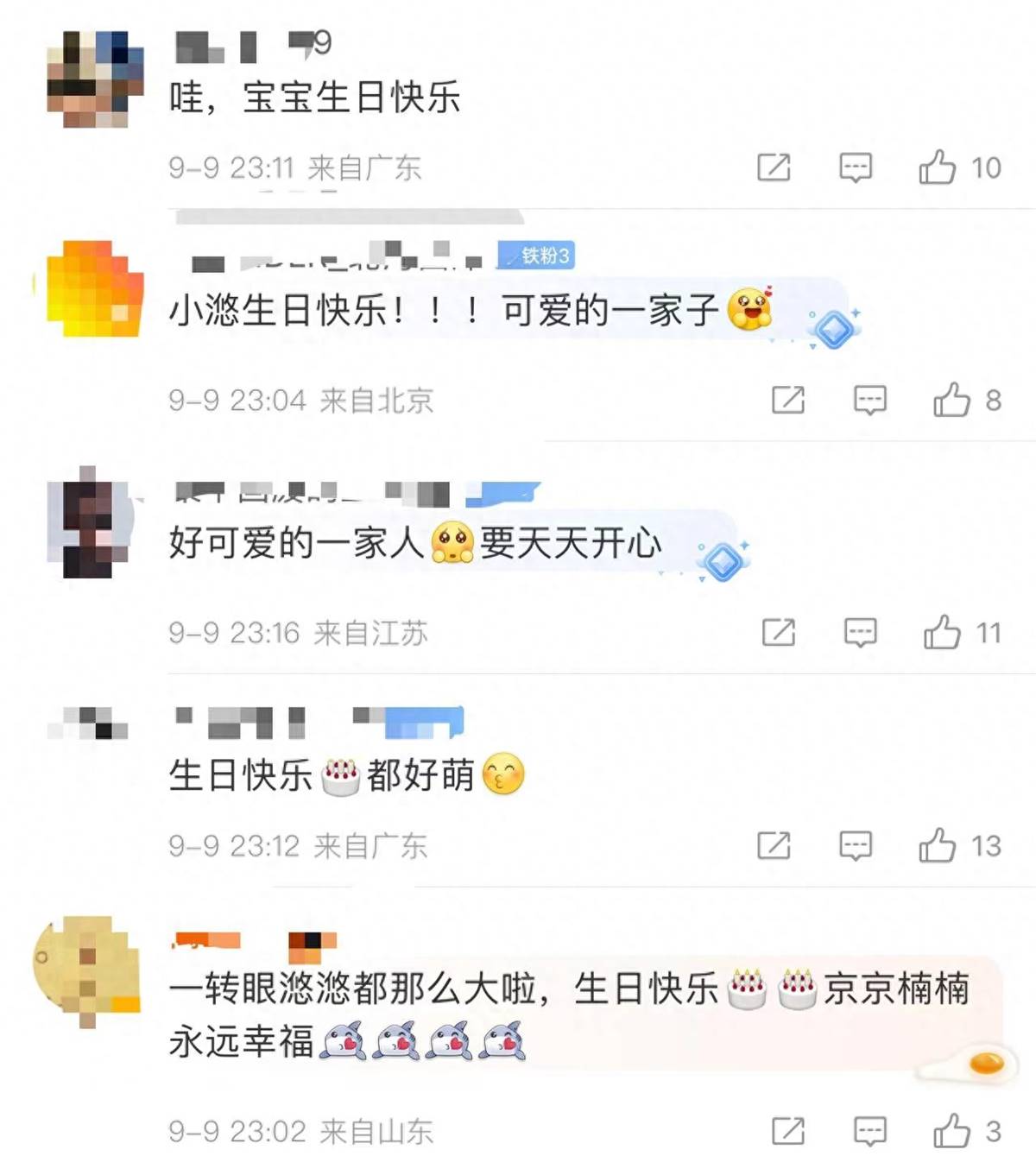Image resolution: width=1036 pixels, height=1156 pixels.
Task: Repost the '小滺生日快乐' comment
Action: [x=787, y=401]
